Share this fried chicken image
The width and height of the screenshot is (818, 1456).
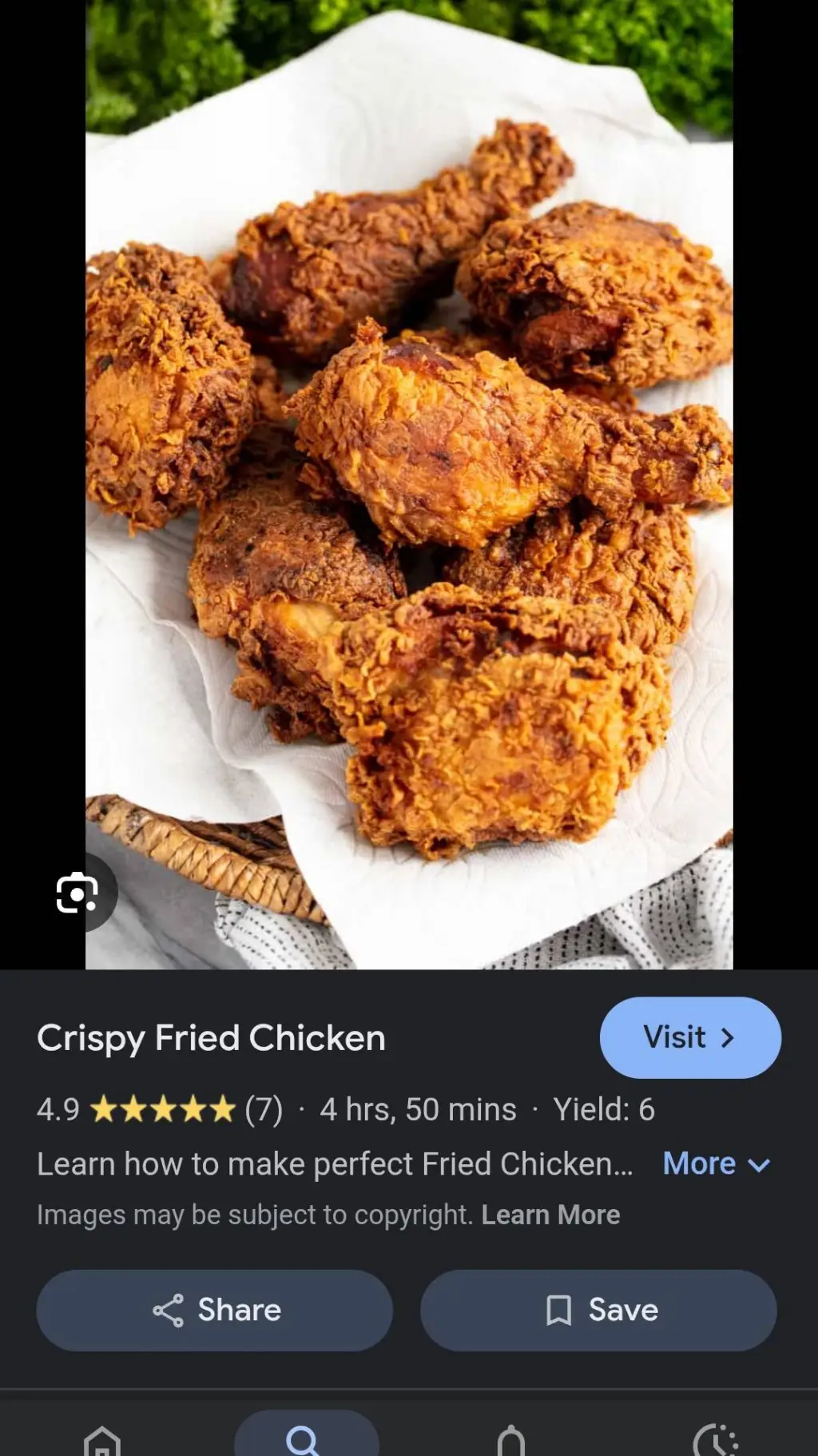pyautogui.click(x=215, y=1311)
